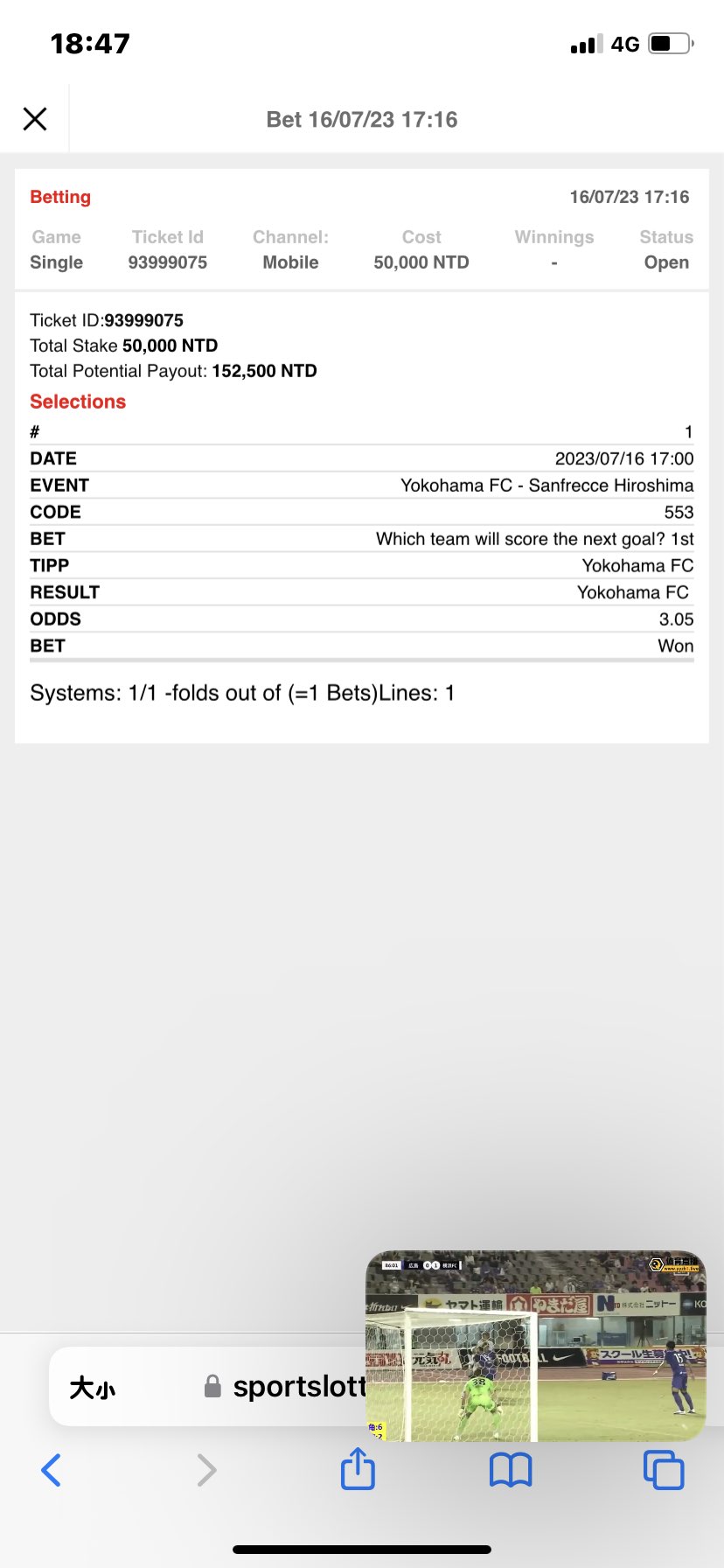
Task: Go back to the previous page
Action: pos(52,1470)
